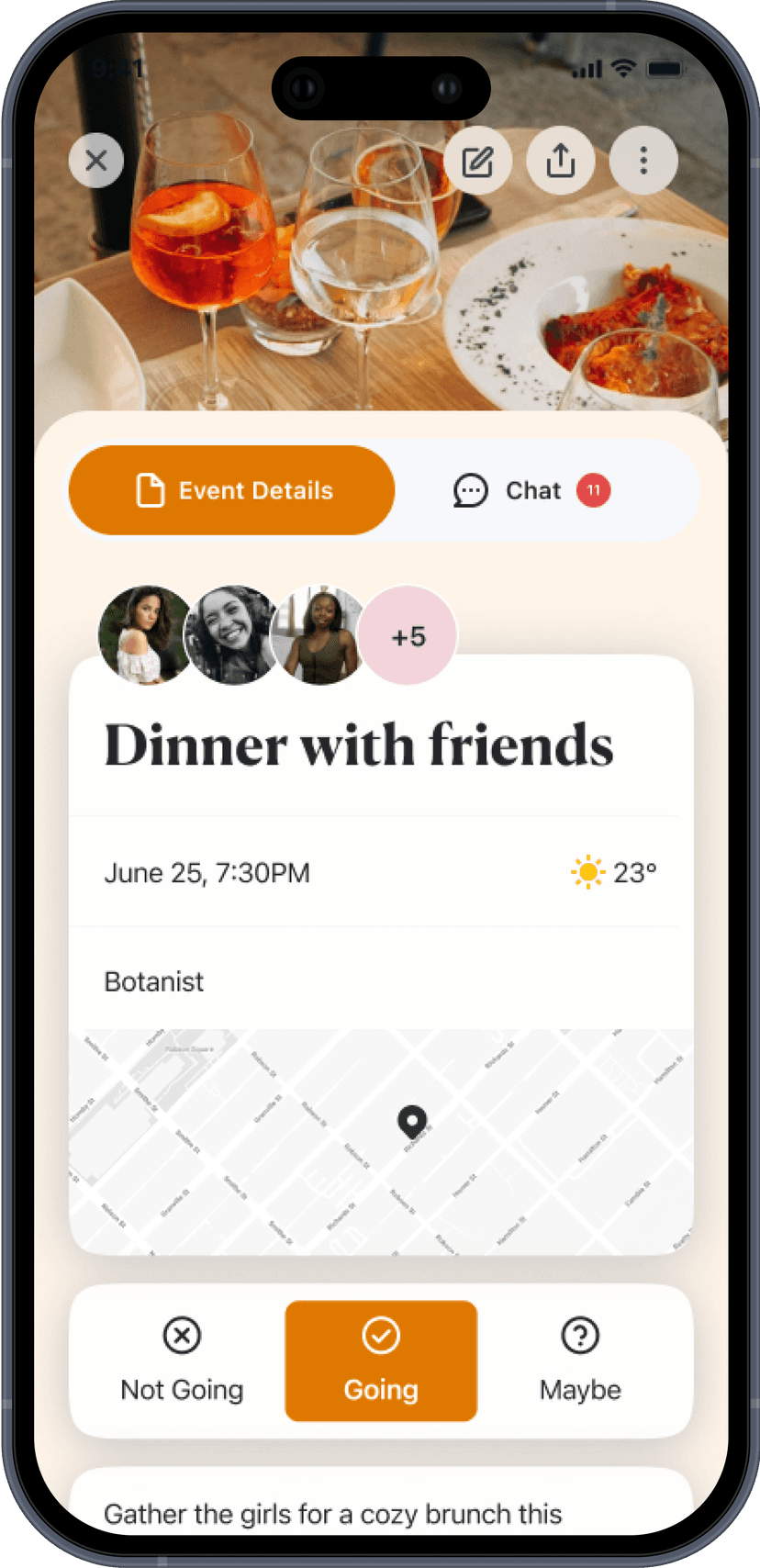
Task: RSVP as Not Going
Action: click(x=182, y=1361)
